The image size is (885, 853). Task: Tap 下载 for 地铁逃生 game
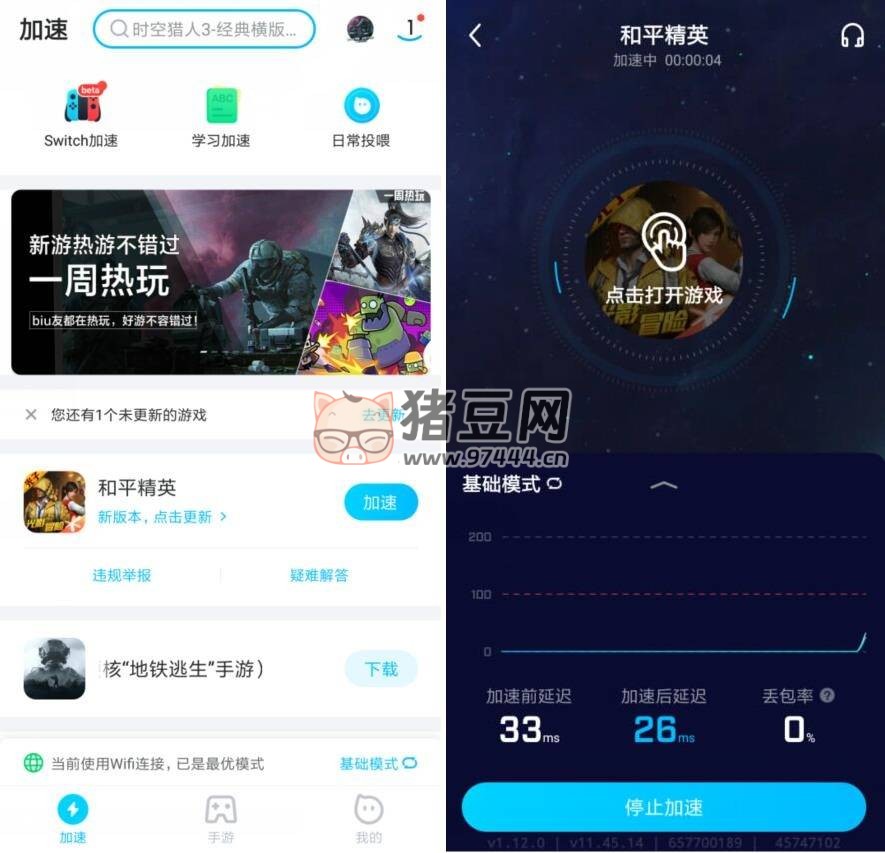point(380,669)
